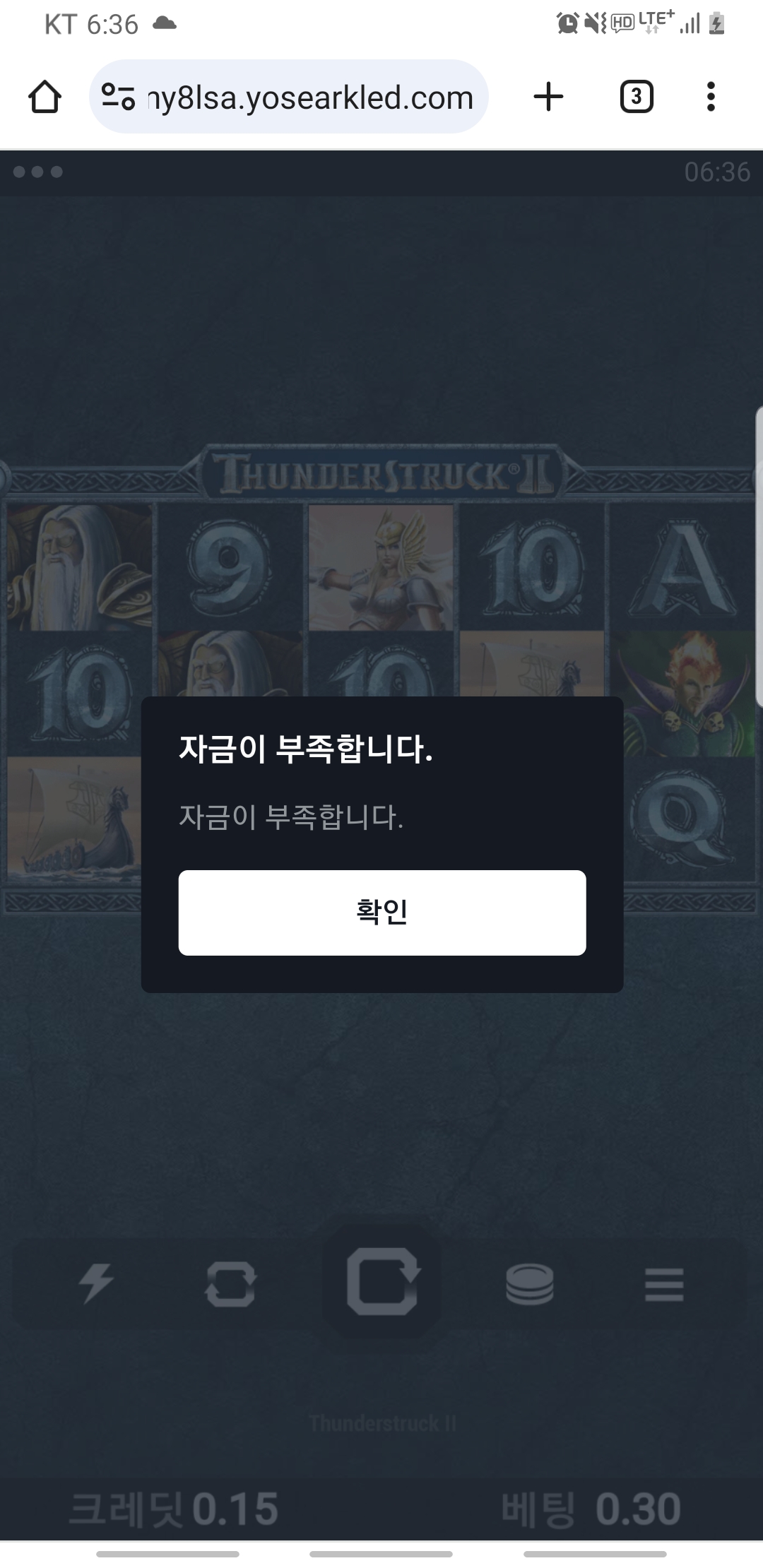This screenshot has width=763, height=1568.
Task: Open the game's three-dot menu
Action: pos(38,172)
